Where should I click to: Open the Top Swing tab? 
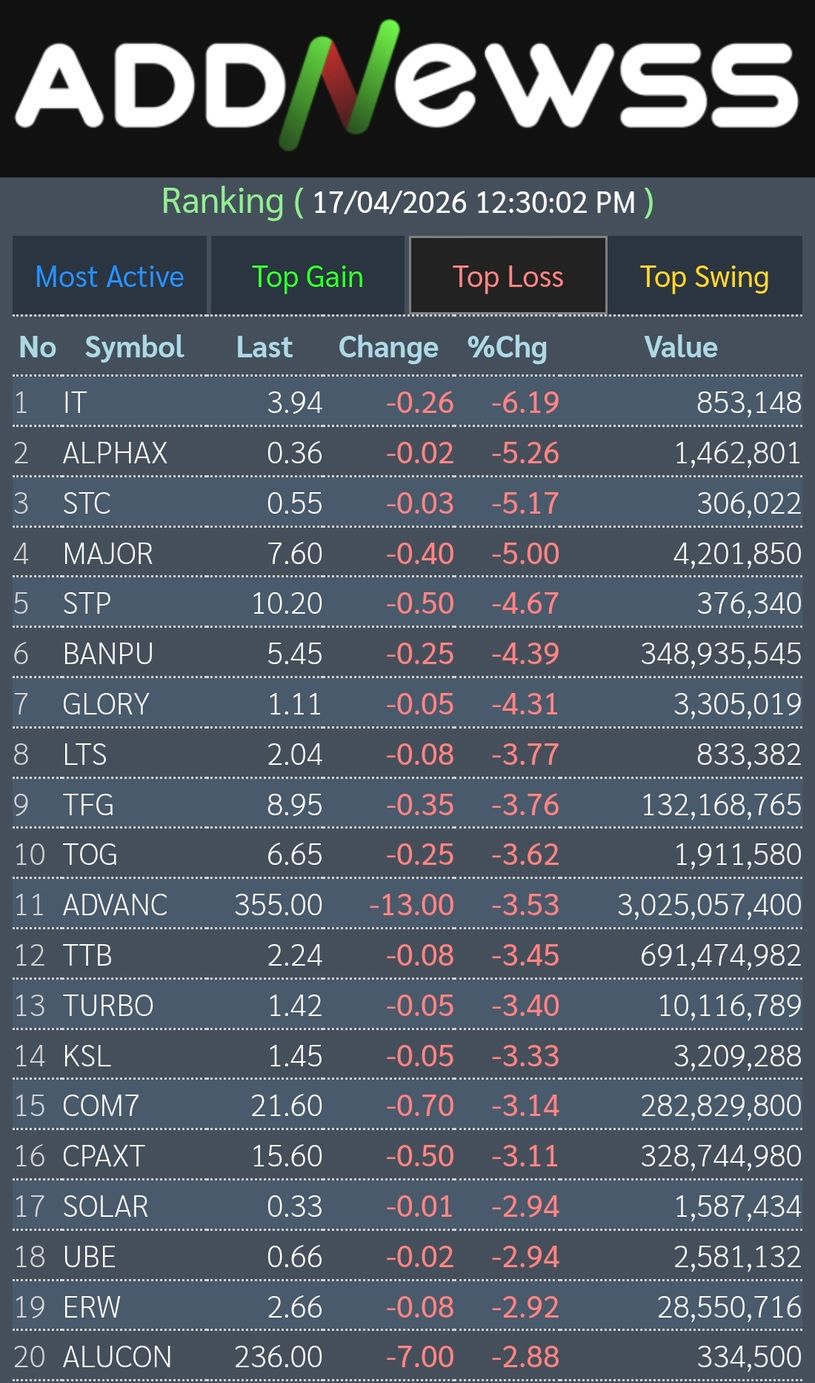[704, 276]
